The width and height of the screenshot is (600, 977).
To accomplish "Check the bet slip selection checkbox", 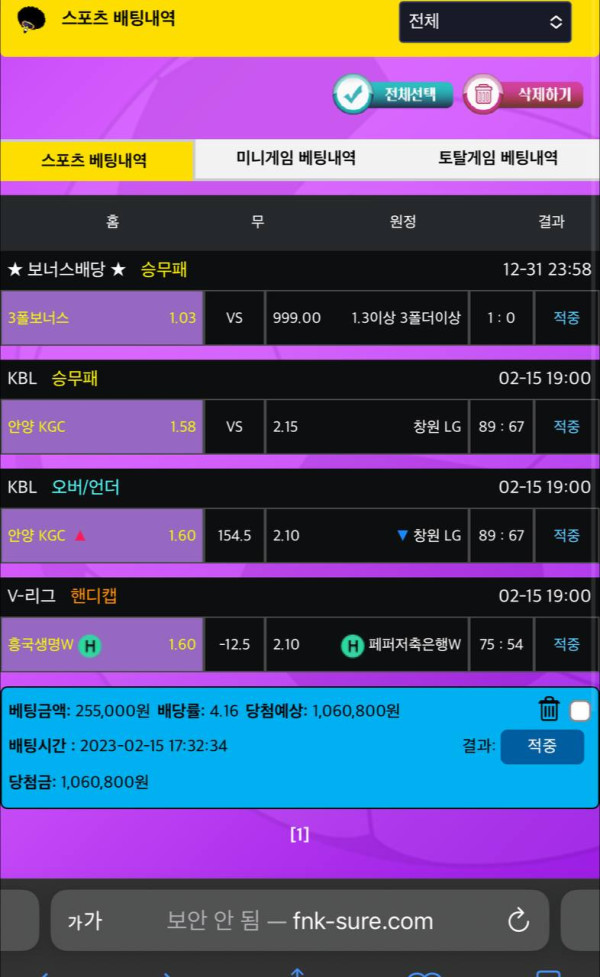I will coord(580,711).
